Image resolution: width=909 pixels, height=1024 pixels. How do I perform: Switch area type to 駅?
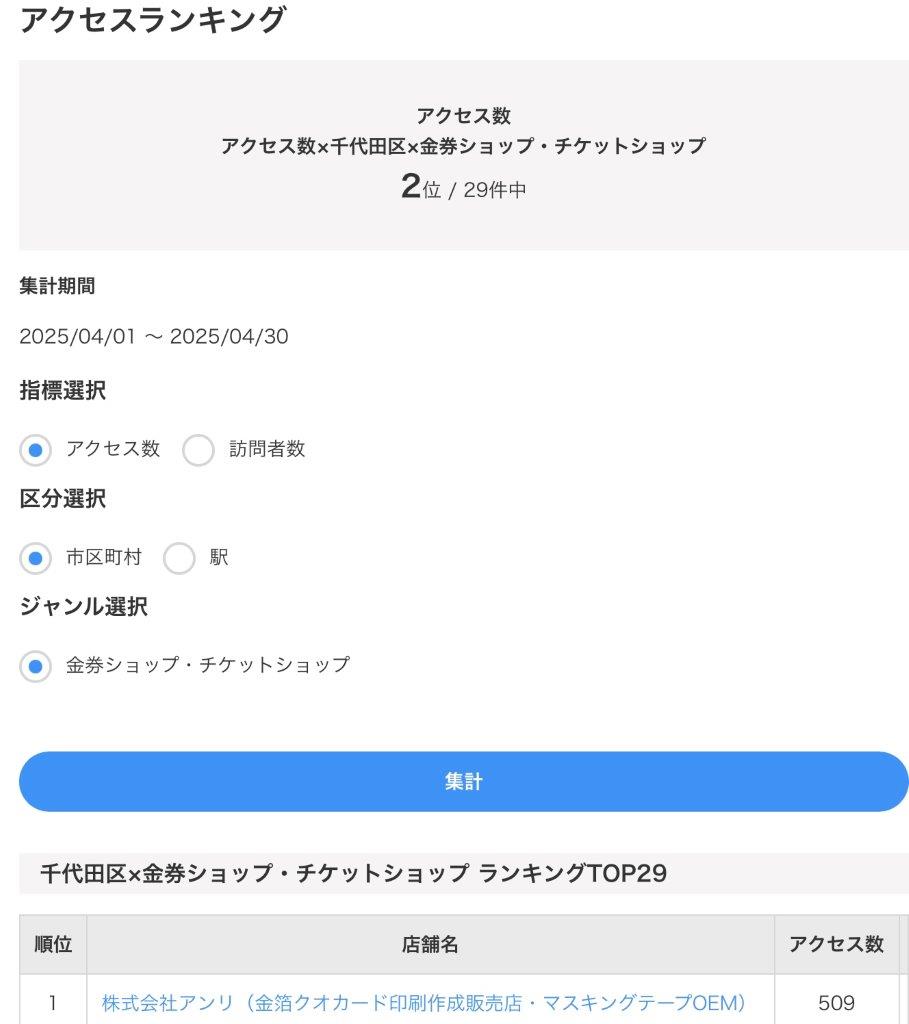(x=180, y=558)
